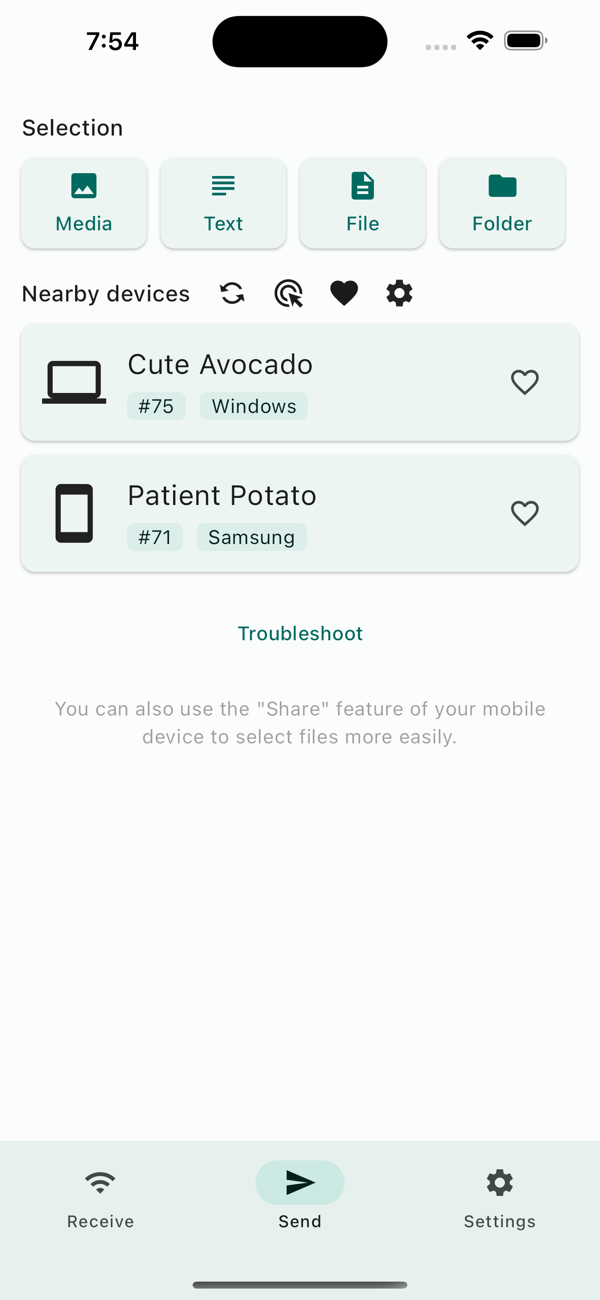Viewport: 600px width, 1300px height.
Task: Select Media to send
Action: click(x=84, y=203)
